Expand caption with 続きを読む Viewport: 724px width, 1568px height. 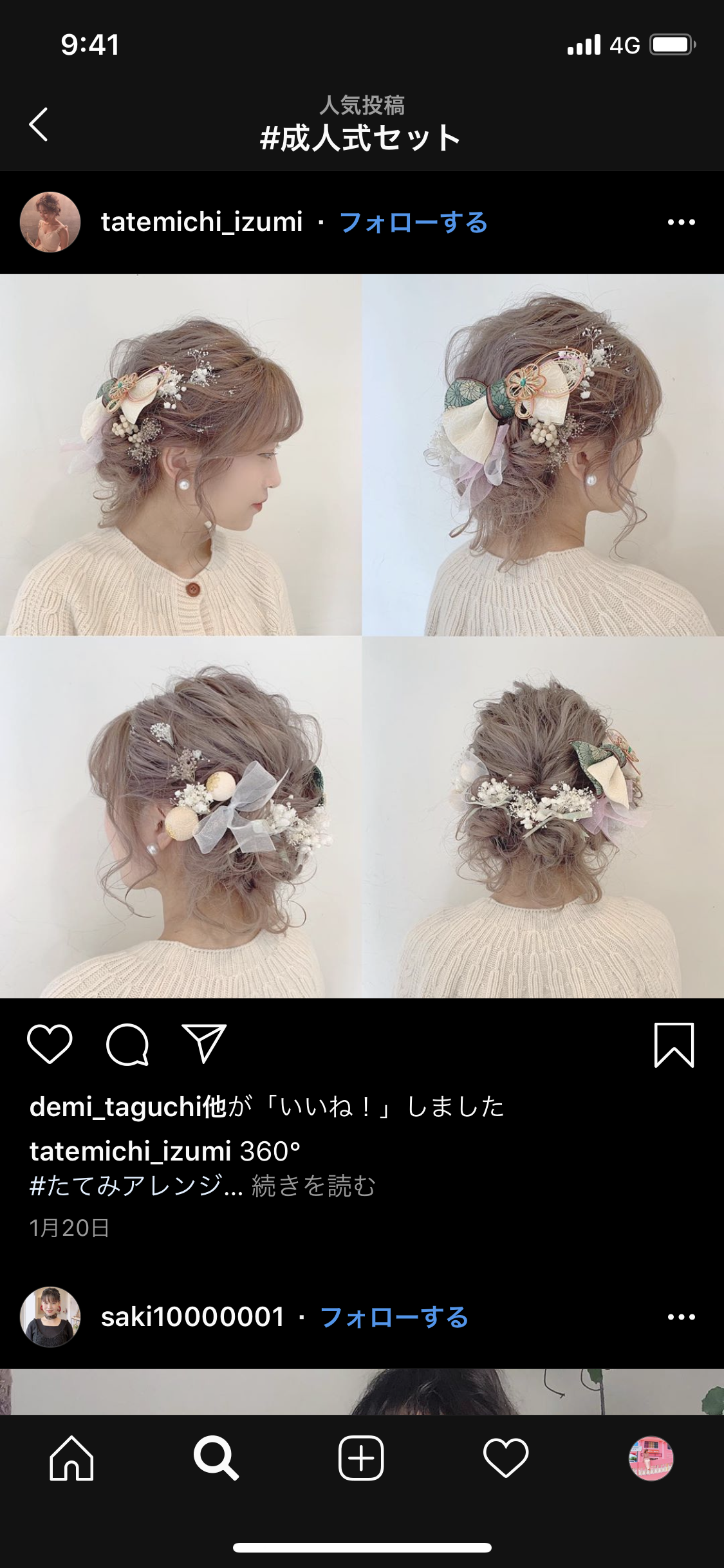click(313, 1186)
